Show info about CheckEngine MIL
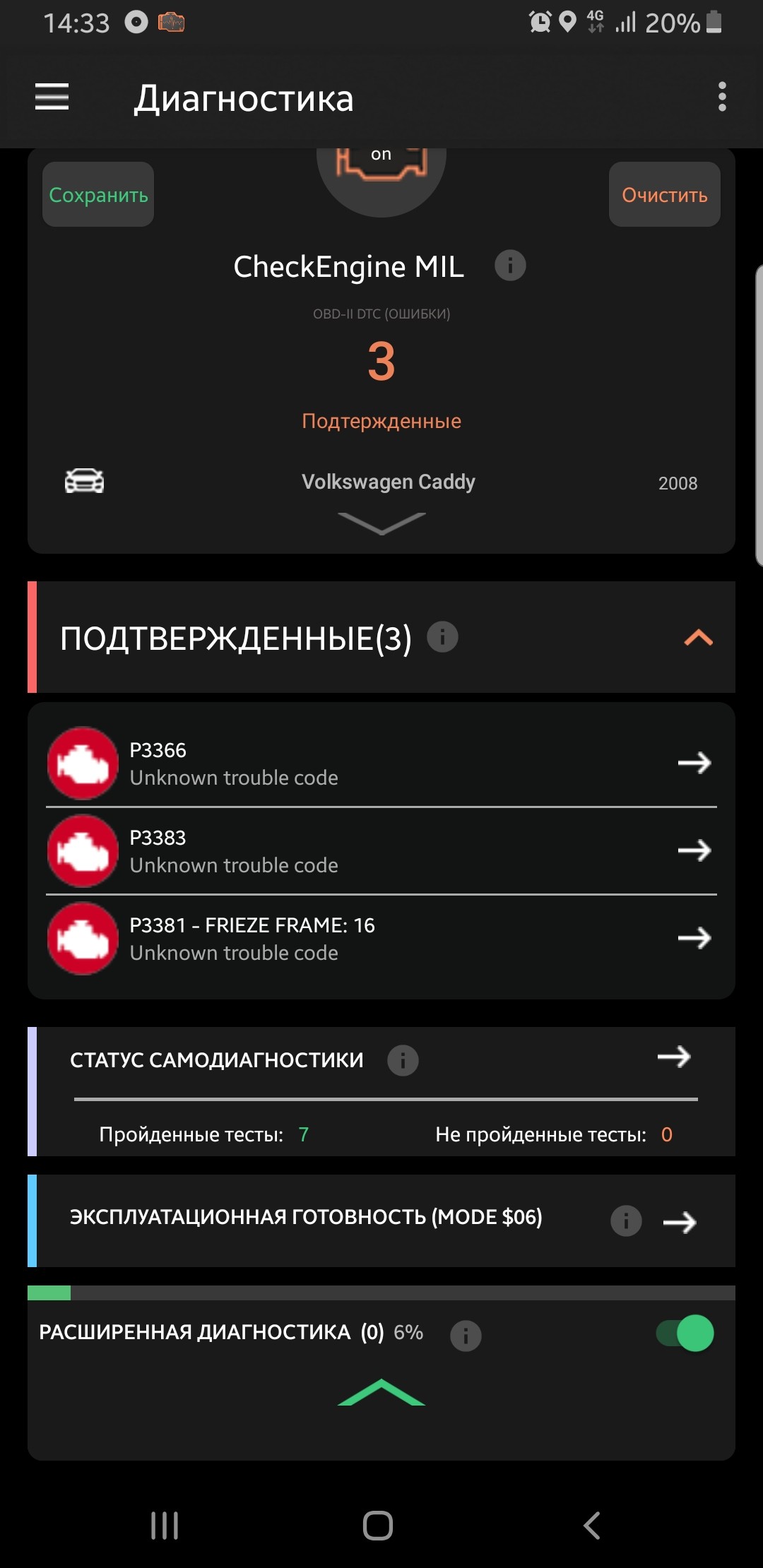Image resolution: width=763 pixels, height=1568 pixels. point(510,266)
